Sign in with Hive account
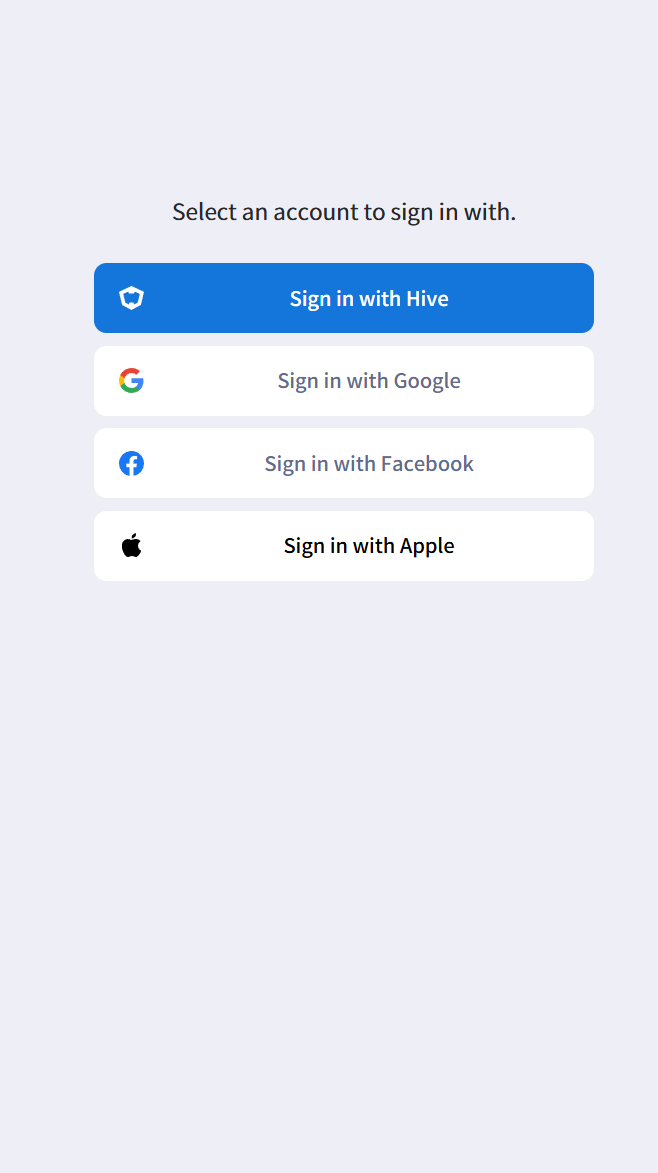This screenshot has height=1173, width=658. click(x=344, y=298)
